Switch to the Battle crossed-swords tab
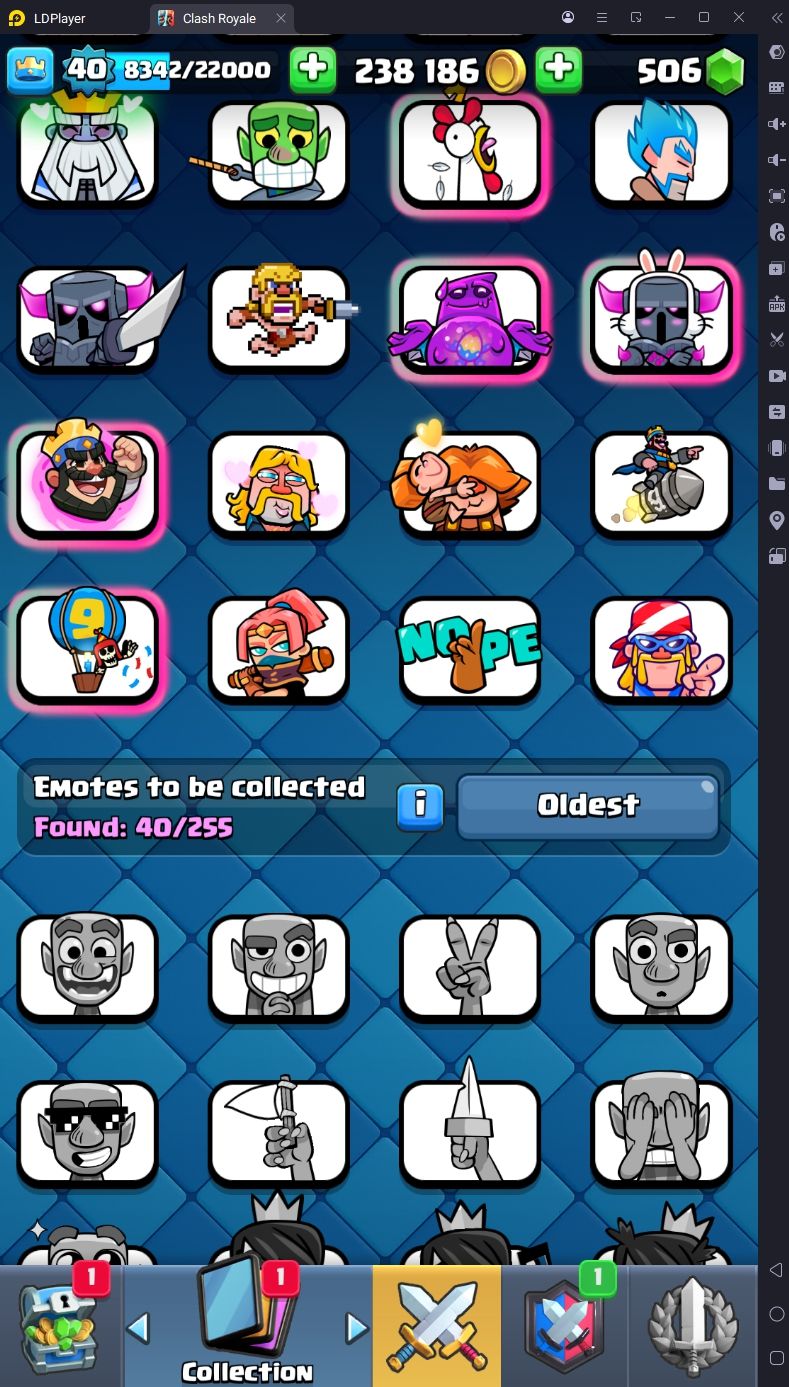The width and height of the screenshot is (789, 1387). (436, 1326)
